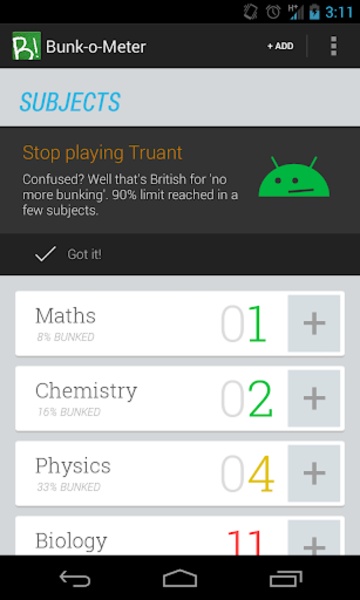Go back with the system back button
Screen dimensions: 360x600
(75, 578)
